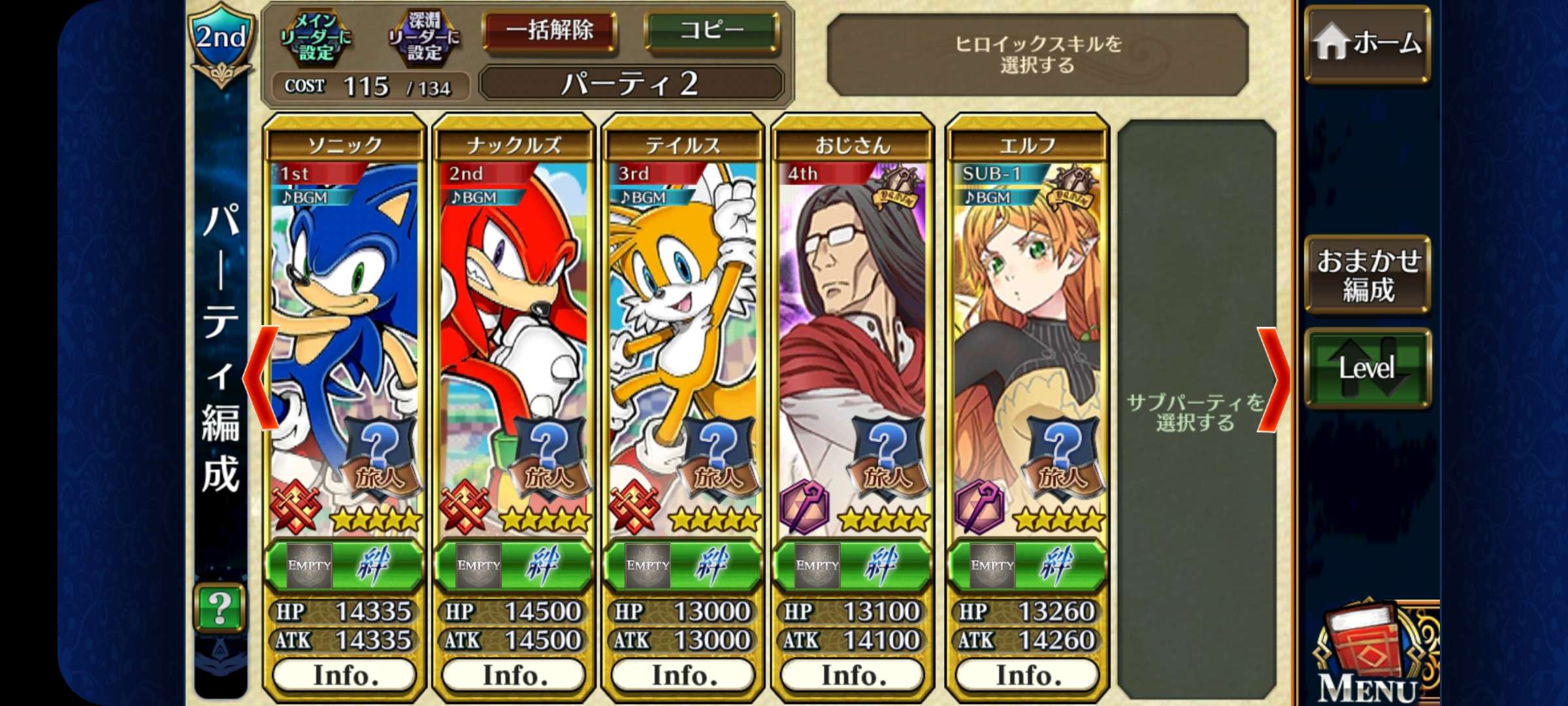Set as main leader (メインリーダーに設定)

316,38
